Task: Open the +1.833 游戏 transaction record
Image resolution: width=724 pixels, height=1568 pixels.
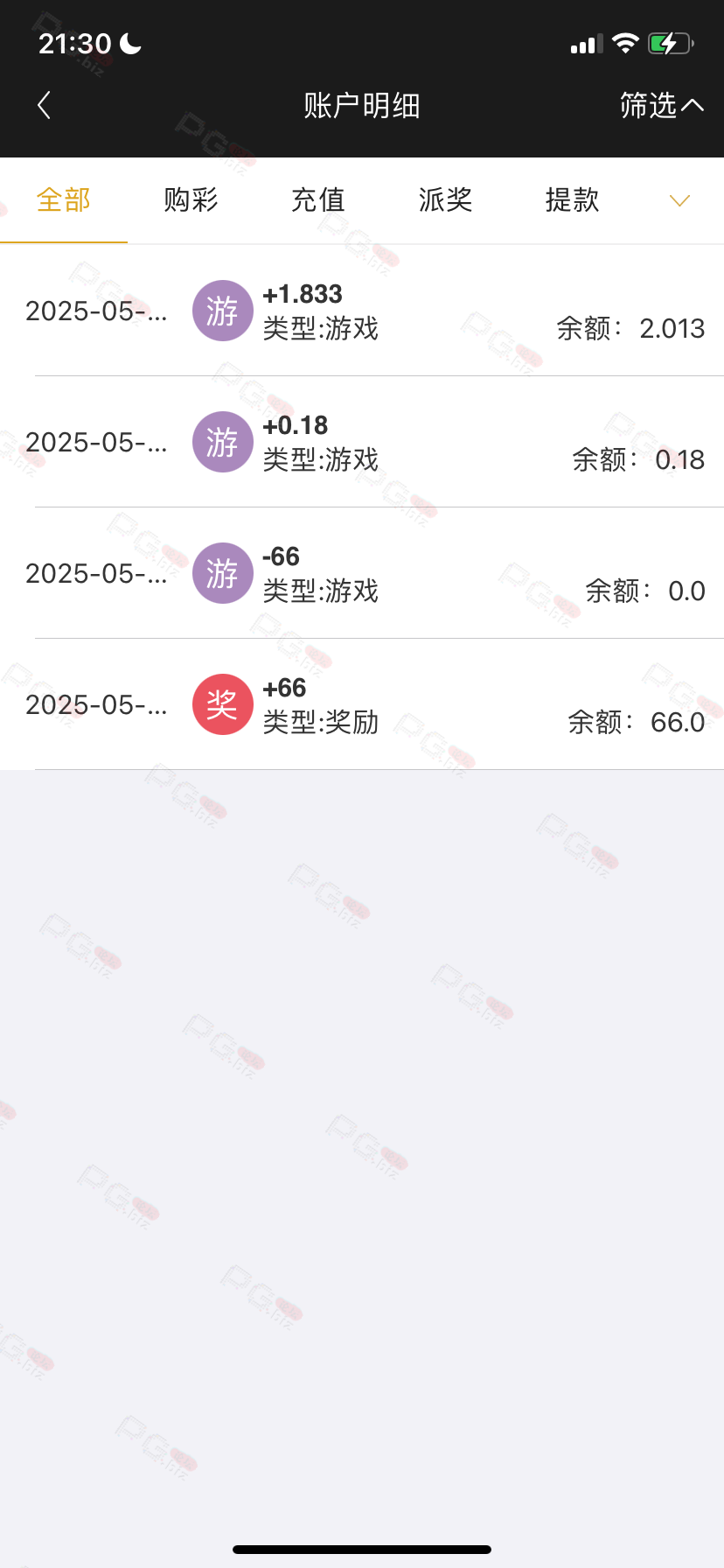Action: [x=362, y=311]
